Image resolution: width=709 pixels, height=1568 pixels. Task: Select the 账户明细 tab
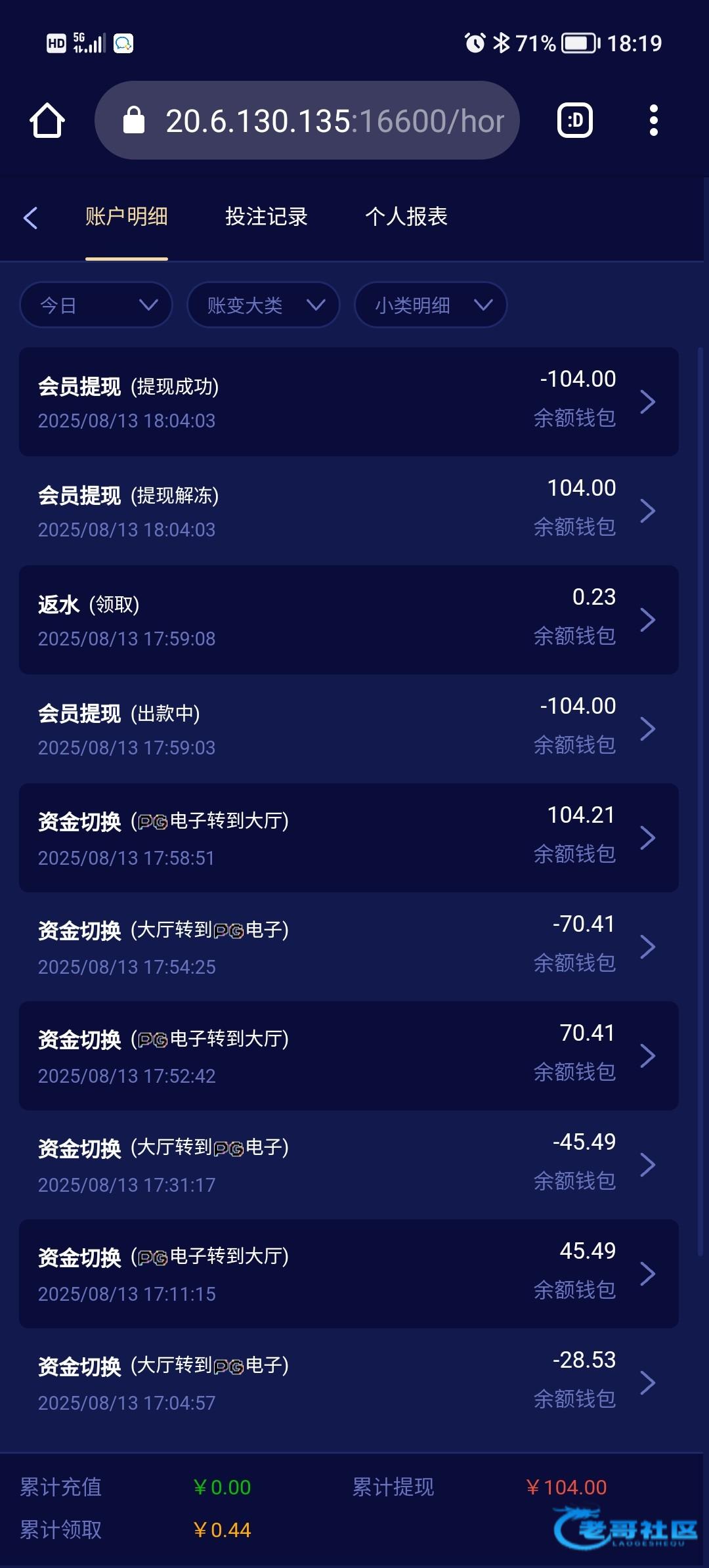point(127,216)
